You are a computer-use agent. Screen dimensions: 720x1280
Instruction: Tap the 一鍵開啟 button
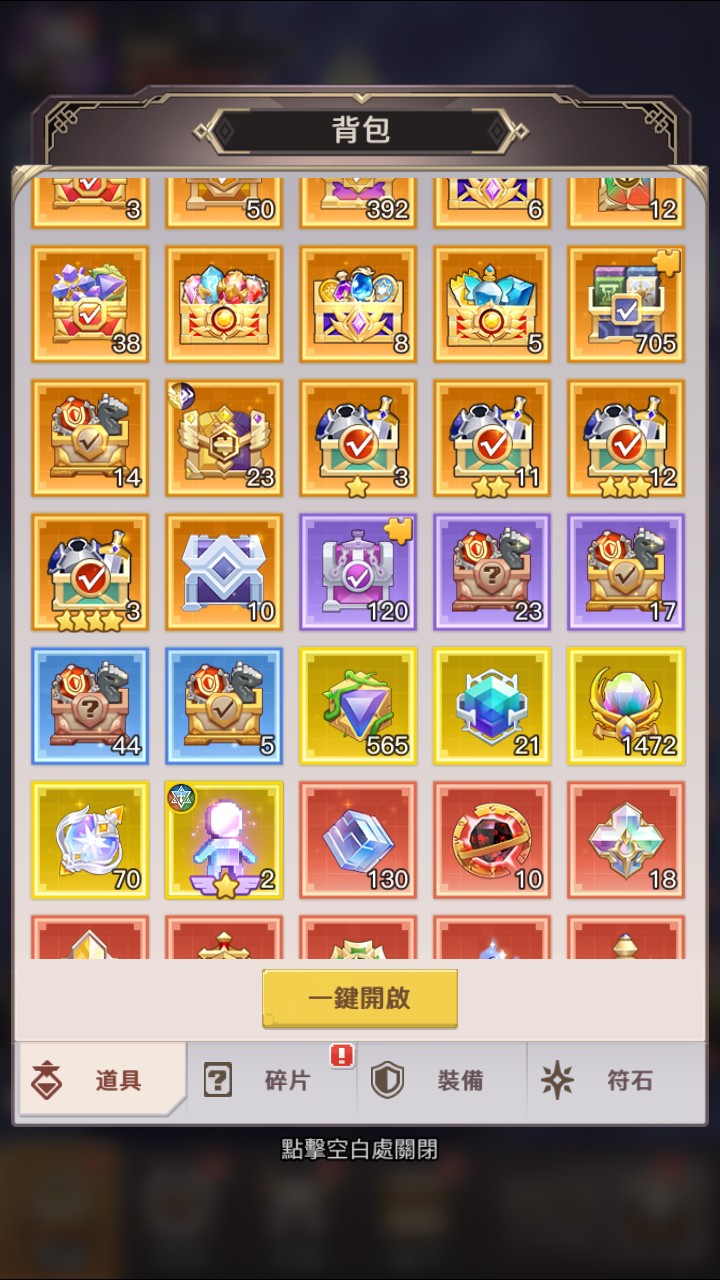coord(360,998)
